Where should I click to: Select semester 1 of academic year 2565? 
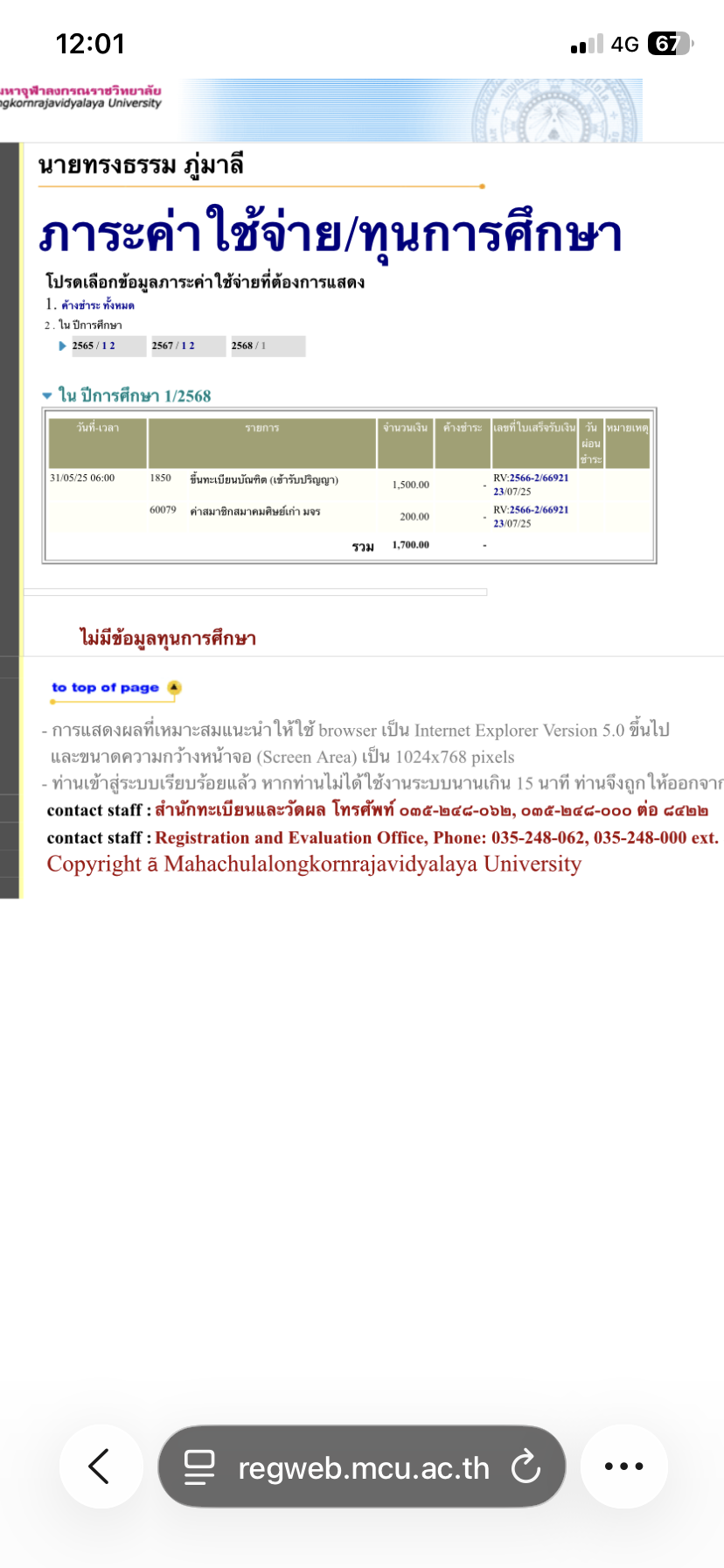click(104, 346)
